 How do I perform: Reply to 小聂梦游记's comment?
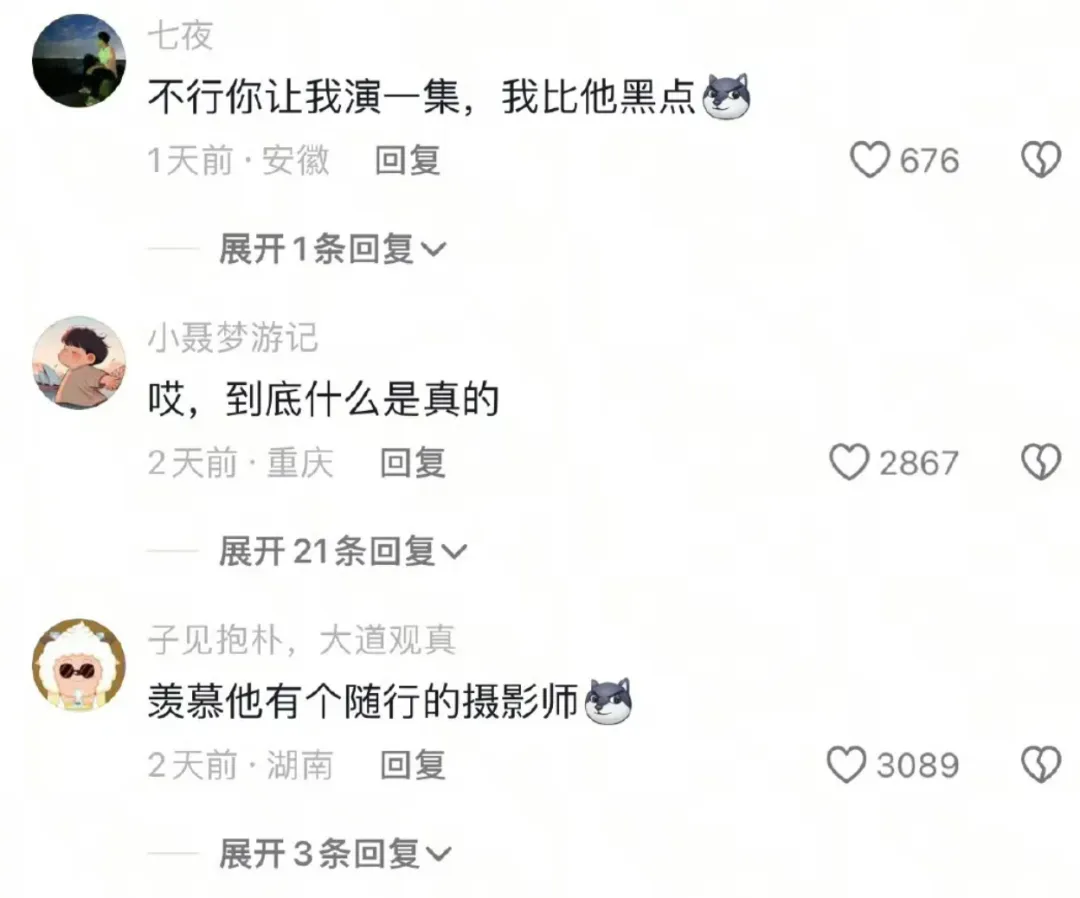412,463
